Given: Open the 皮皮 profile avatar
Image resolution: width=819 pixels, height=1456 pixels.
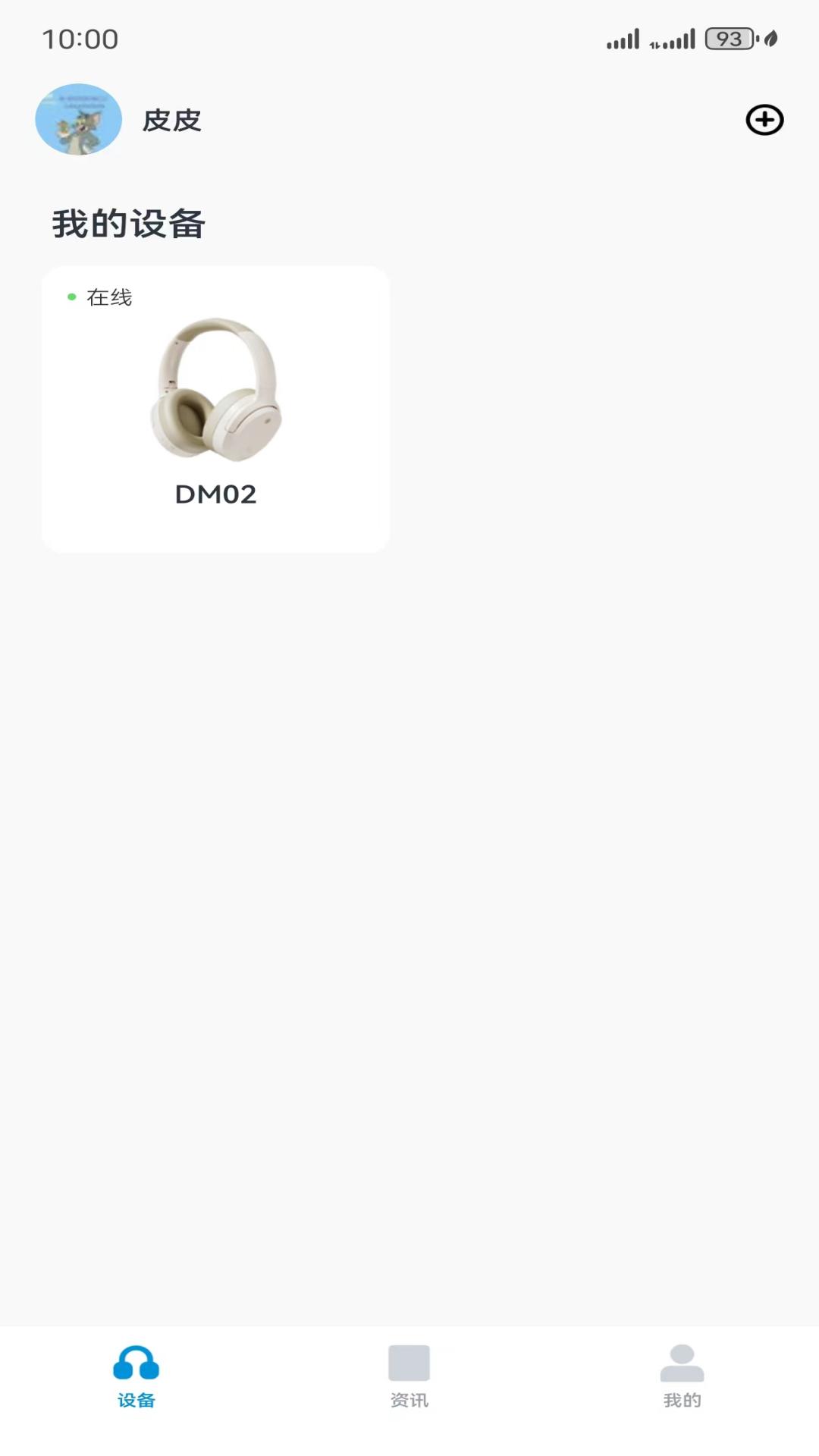Looking at the screenshot, I should (79, 120).
